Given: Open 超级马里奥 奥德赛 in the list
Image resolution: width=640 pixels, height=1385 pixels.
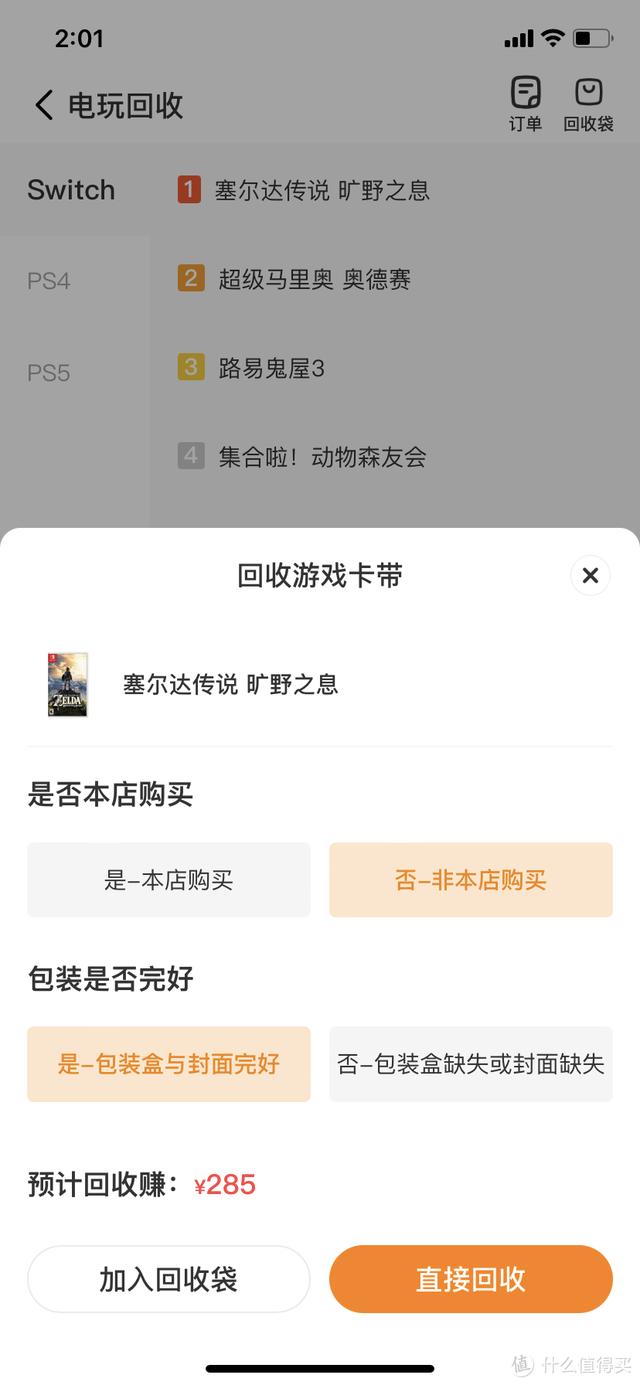Looking at the screenshot, I should pos(314,279).
